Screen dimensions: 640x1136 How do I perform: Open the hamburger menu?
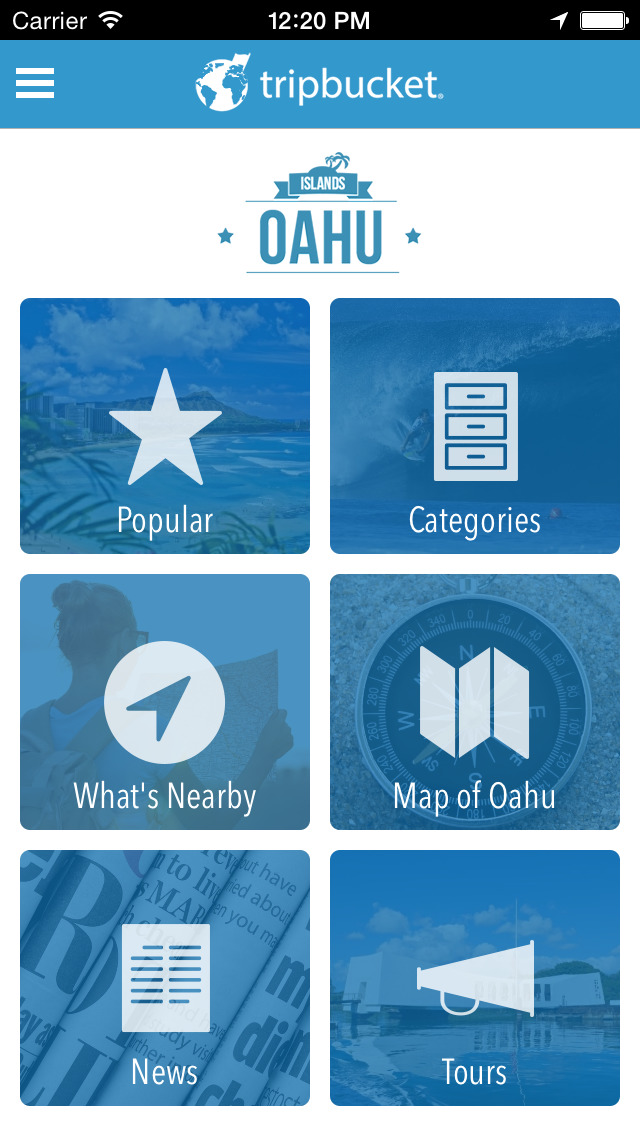click(35, 83)
